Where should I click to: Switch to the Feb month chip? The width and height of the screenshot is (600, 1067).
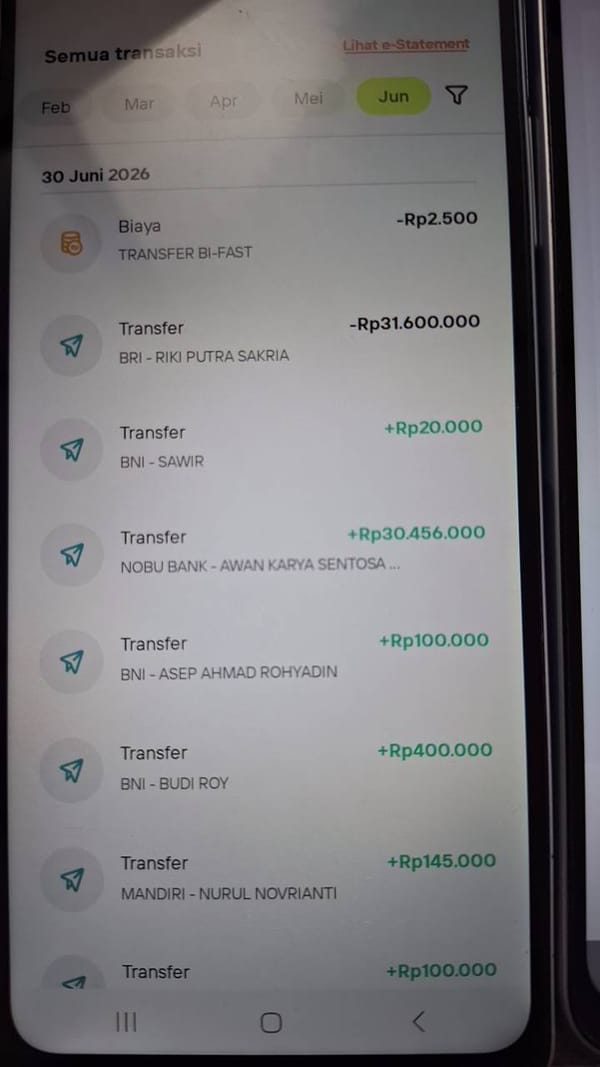pyautogui.click(x=54, y=108)
